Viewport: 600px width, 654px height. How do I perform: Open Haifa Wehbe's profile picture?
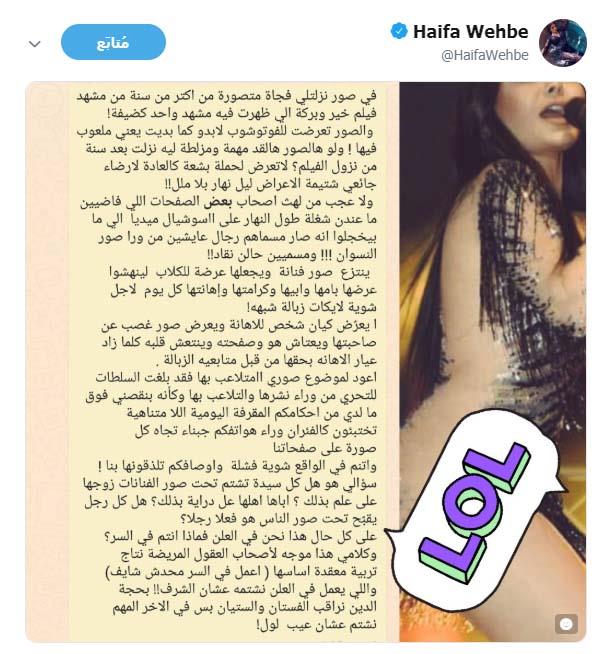[562, 43]
